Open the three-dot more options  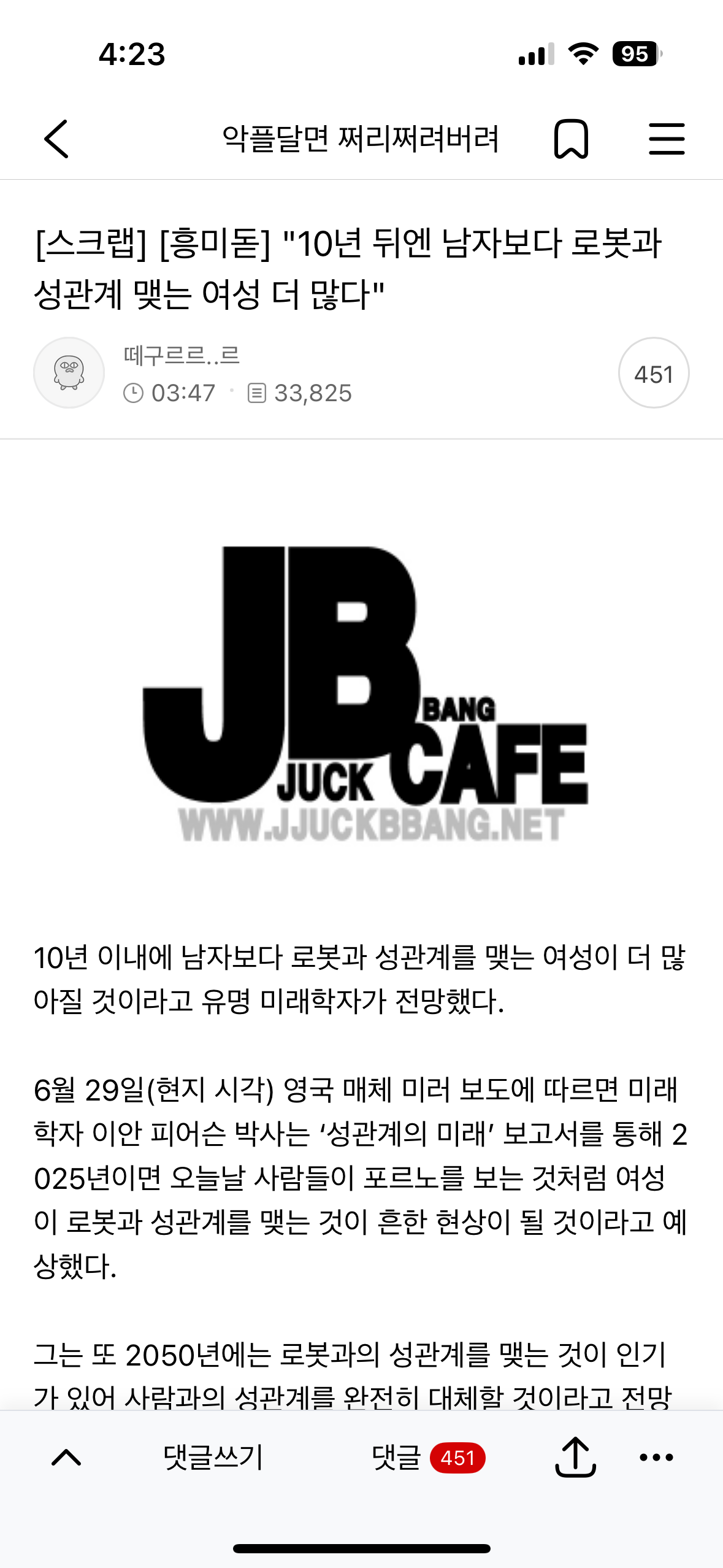(x=656, y=1457)
